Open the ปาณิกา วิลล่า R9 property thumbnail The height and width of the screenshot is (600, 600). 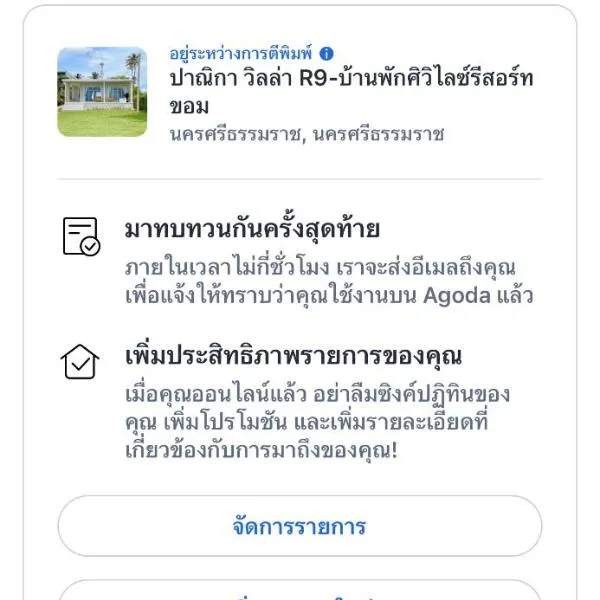click(102, 91)
